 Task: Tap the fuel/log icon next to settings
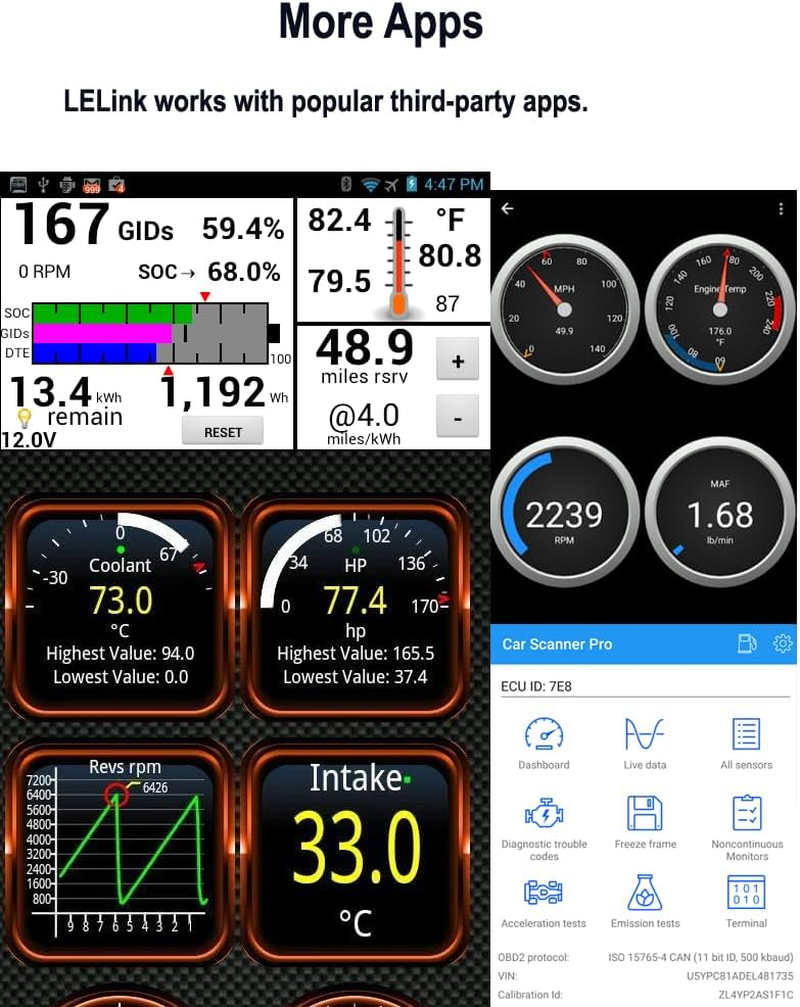click(x=747, y=644)
